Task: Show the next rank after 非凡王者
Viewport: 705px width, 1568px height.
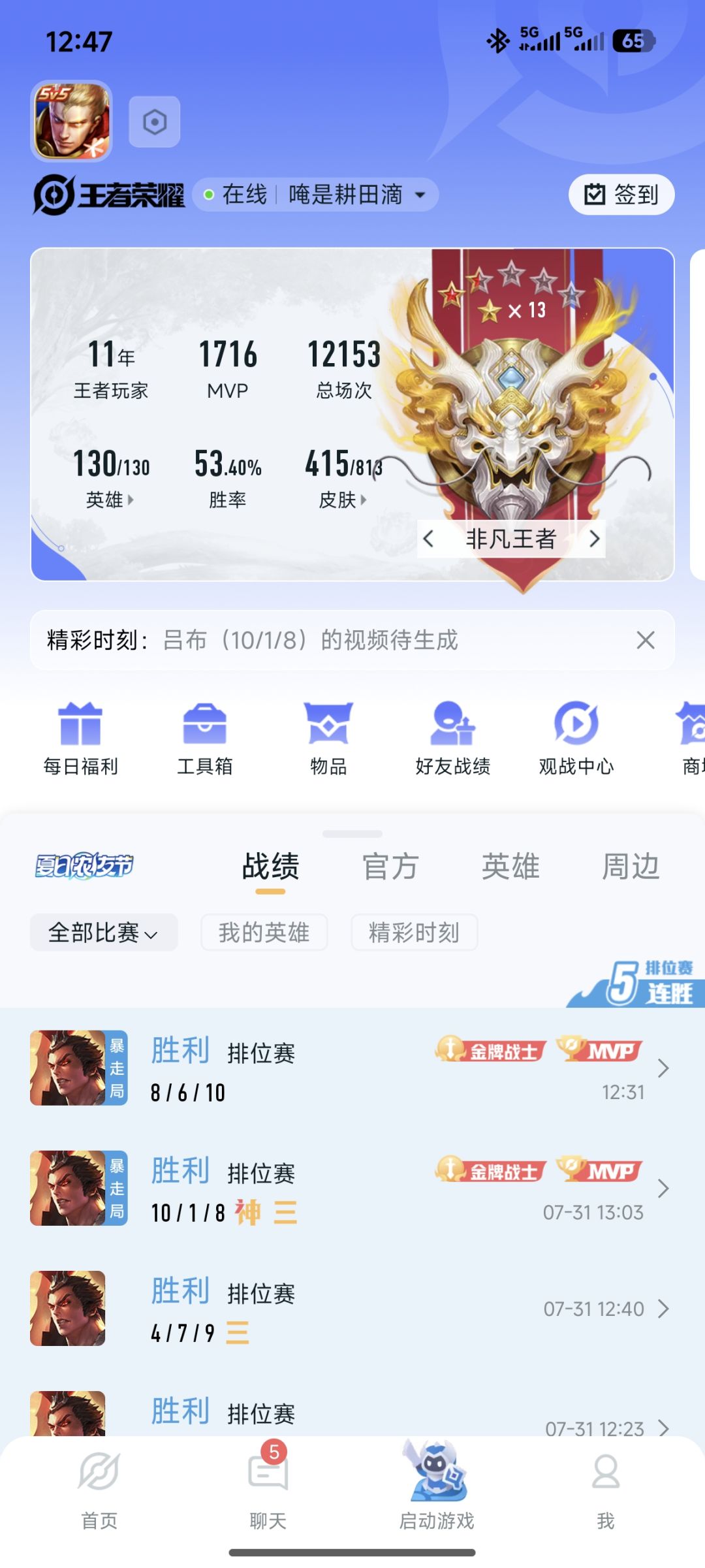Action: pyautogui.click(x=593, y=539)
